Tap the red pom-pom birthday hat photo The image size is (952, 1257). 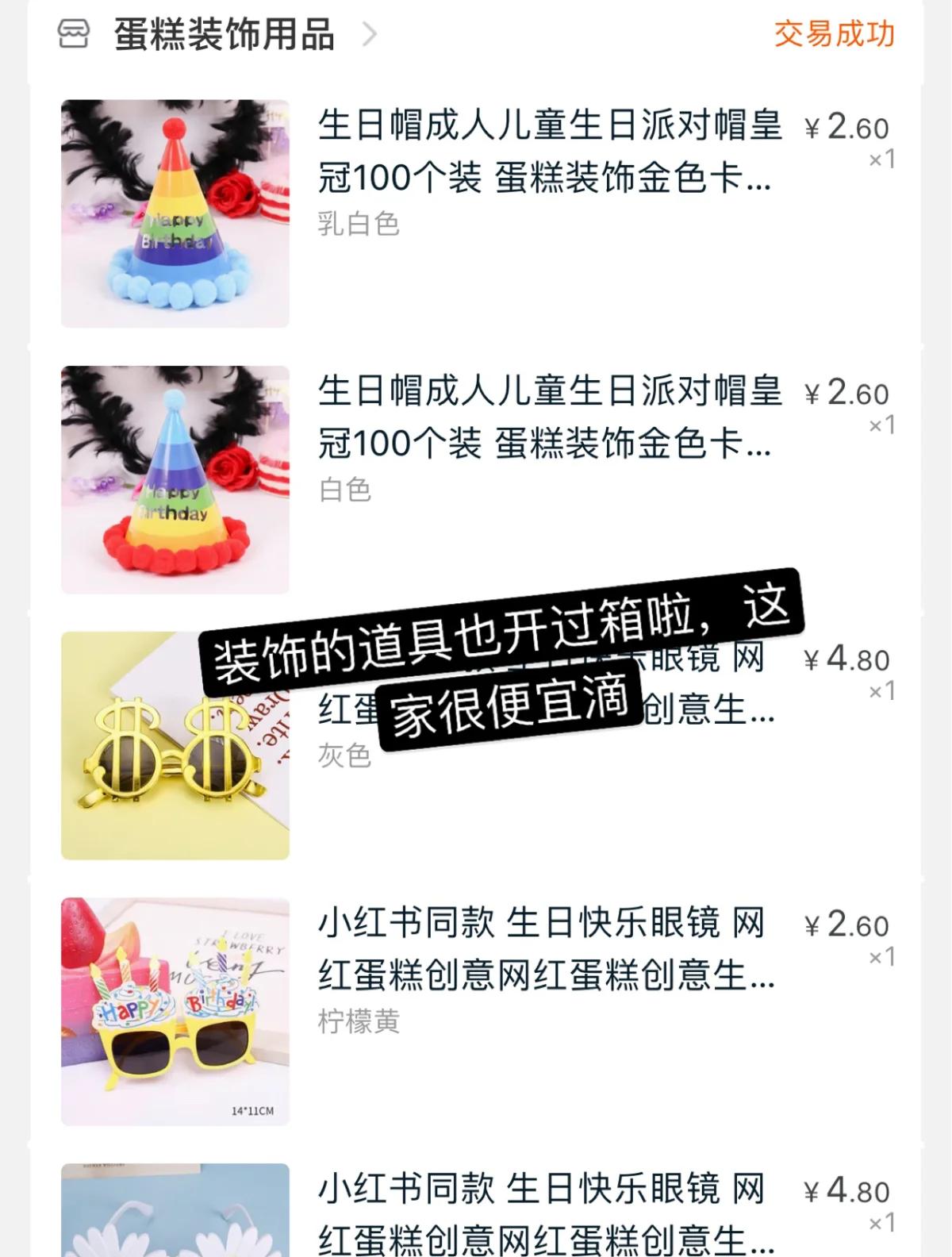pos(176,476)
